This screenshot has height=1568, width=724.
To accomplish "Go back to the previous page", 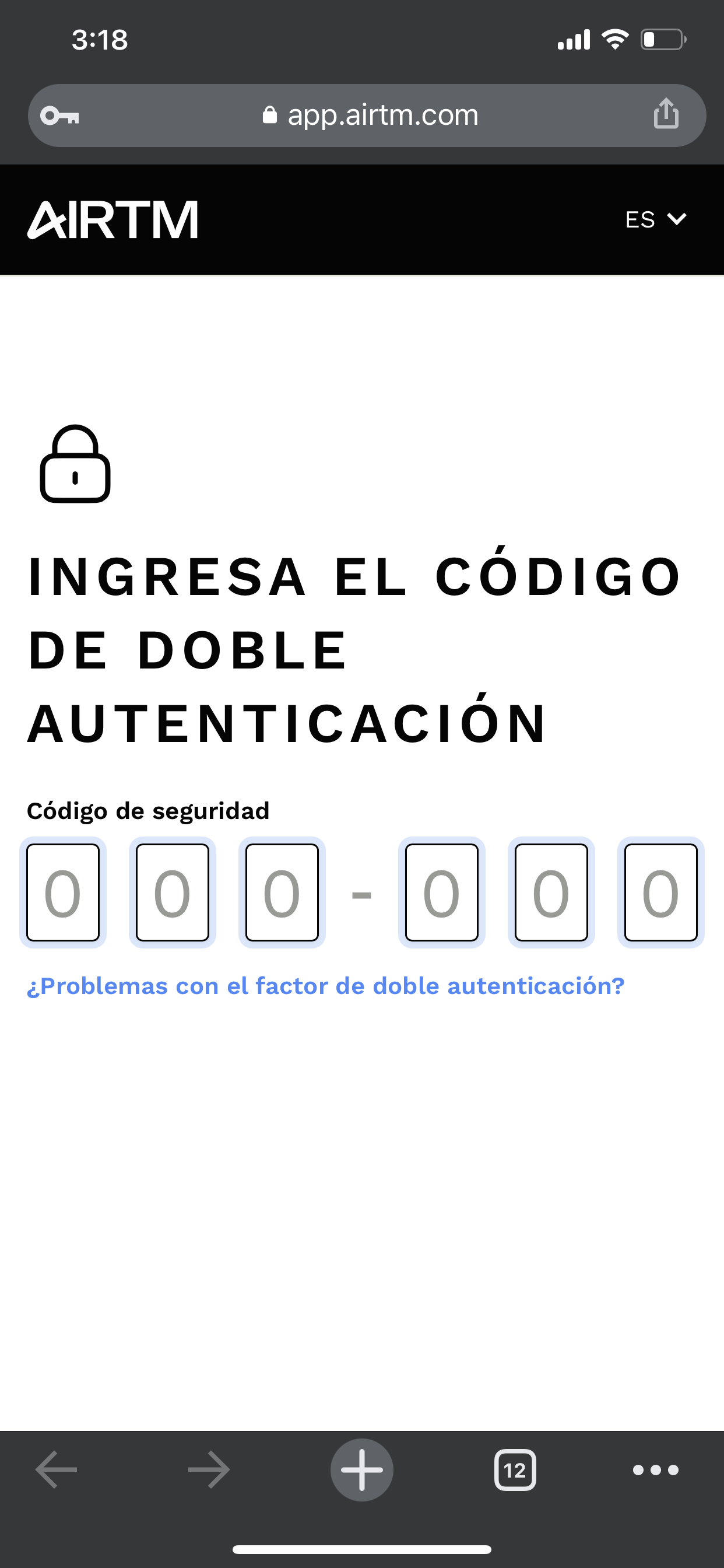I will pos(57,1470).
